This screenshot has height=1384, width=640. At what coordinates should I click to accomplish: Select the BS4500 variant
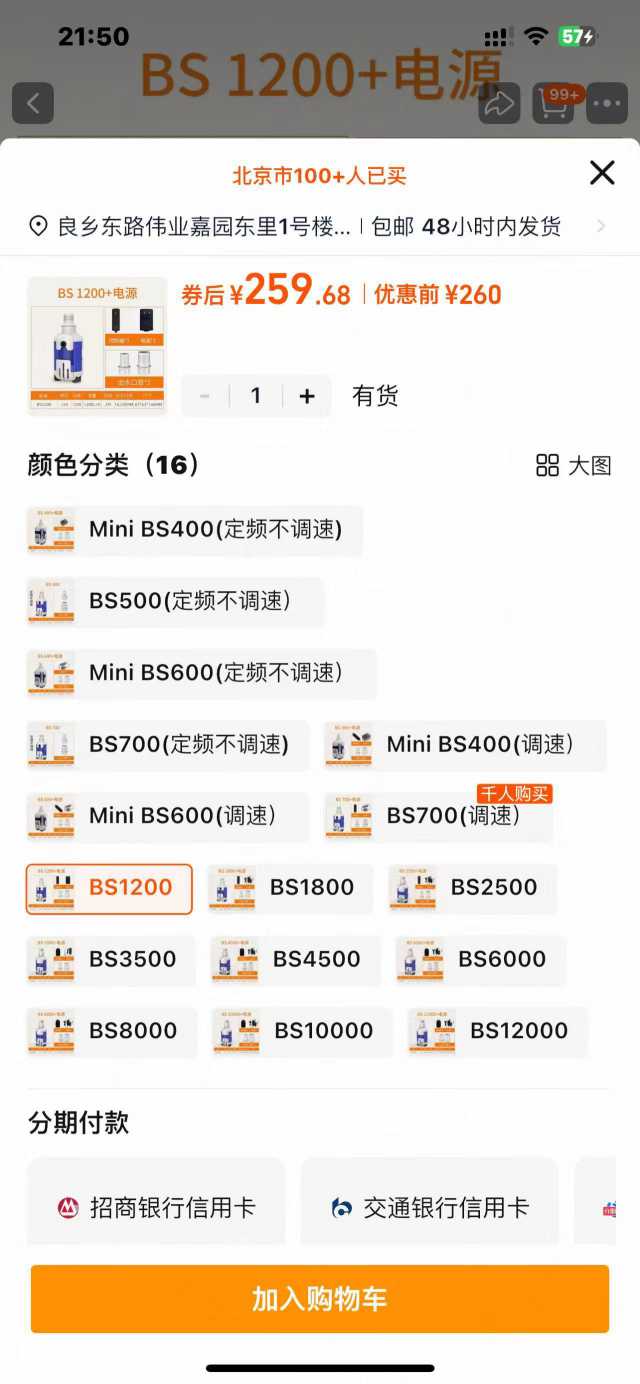296,960
